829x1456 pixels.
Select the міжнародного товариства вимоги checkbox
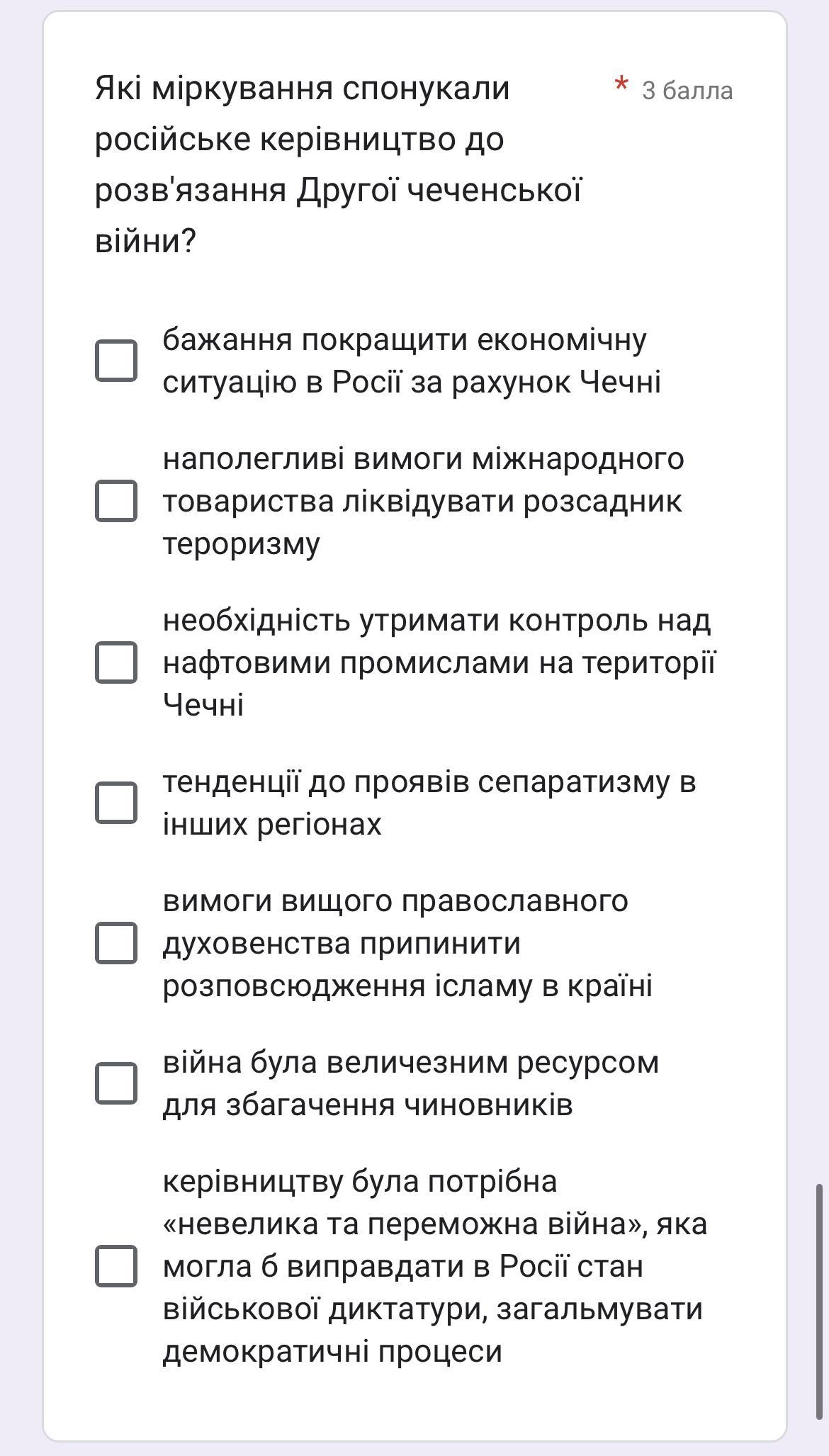coord(116,501)
